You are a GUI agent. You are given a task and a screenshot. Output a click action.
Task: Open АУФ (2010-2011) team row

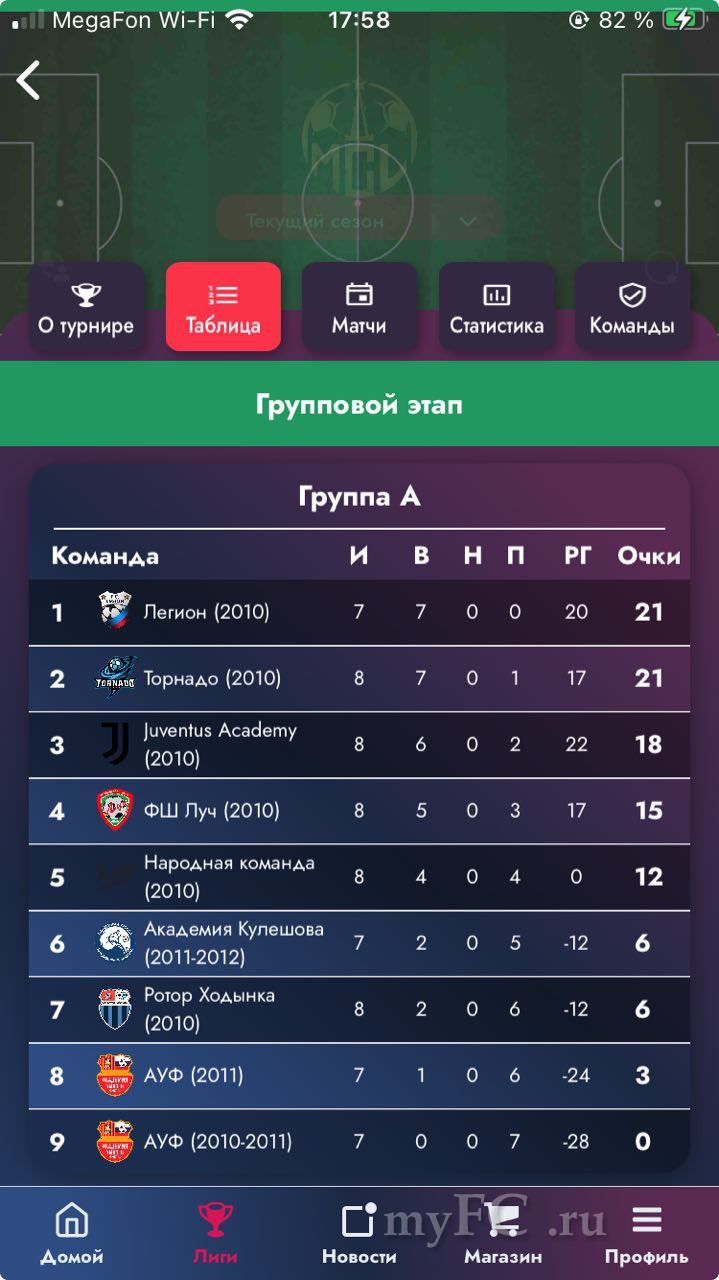pyautogui.click(x=218, y=1141)
